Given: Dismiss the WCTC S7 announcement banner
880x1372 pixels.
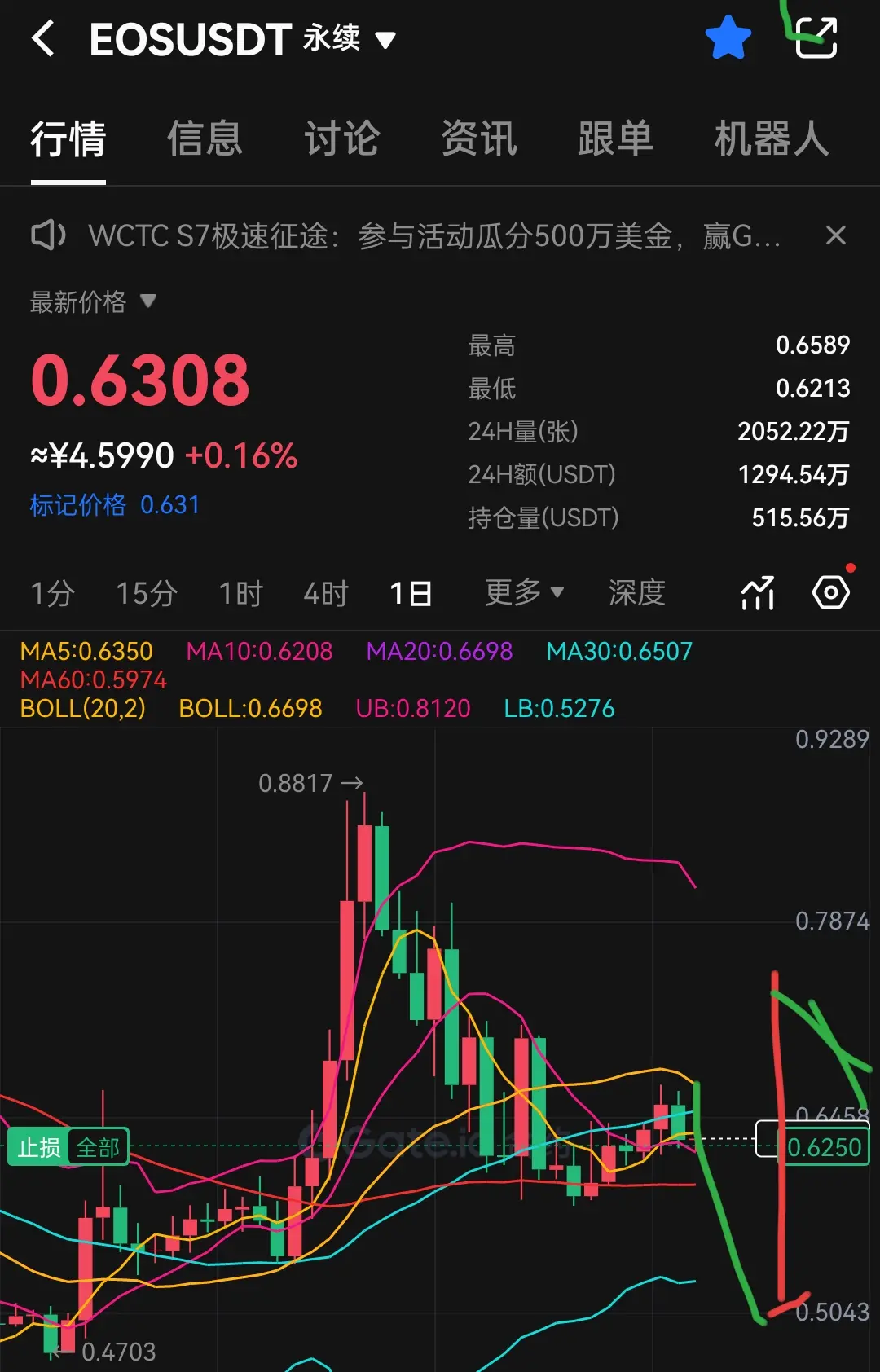Looking at the screenshot, I should click(x=836, y=235).
